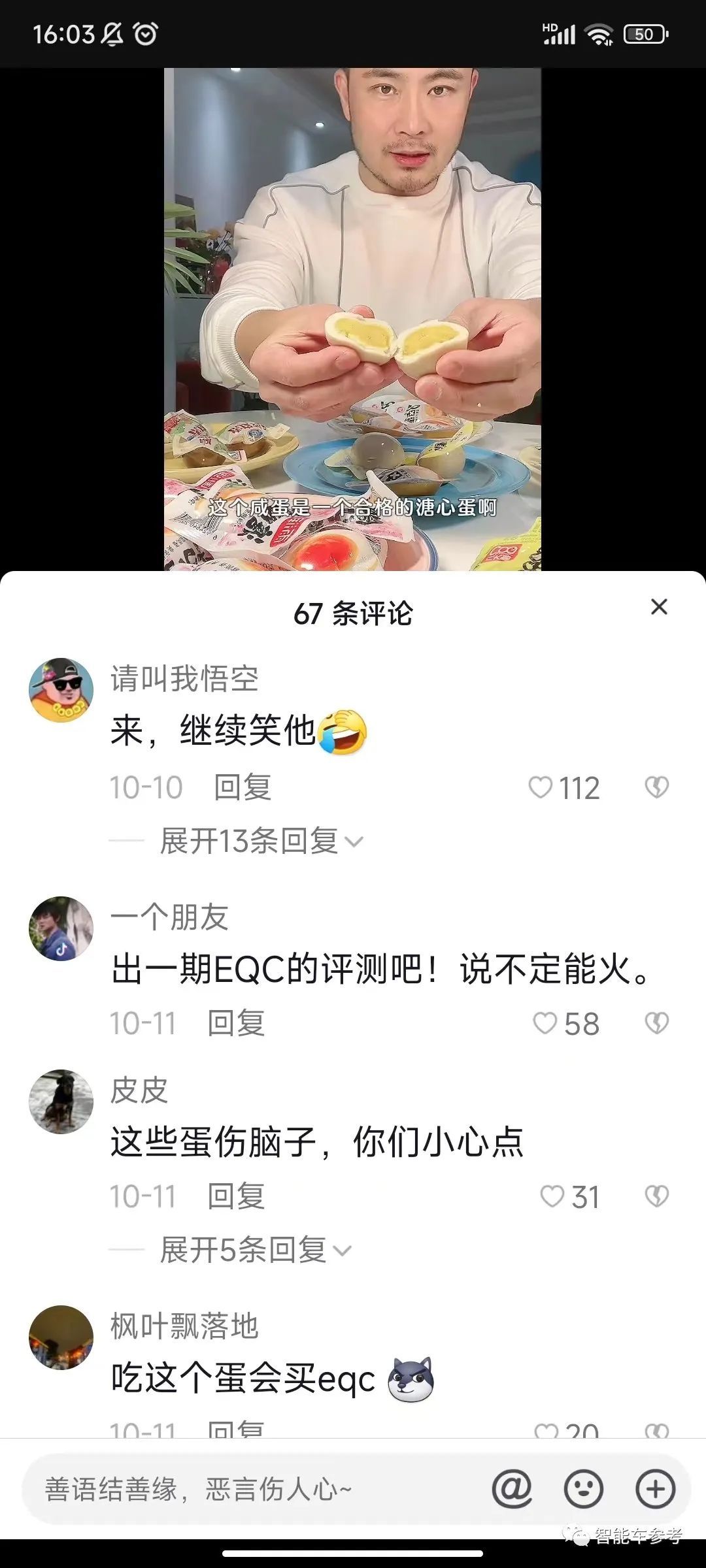The width and height of the screenshot is (706, 1568).
Task: Like 皮皮's comment
Action: coord(552,1196)
